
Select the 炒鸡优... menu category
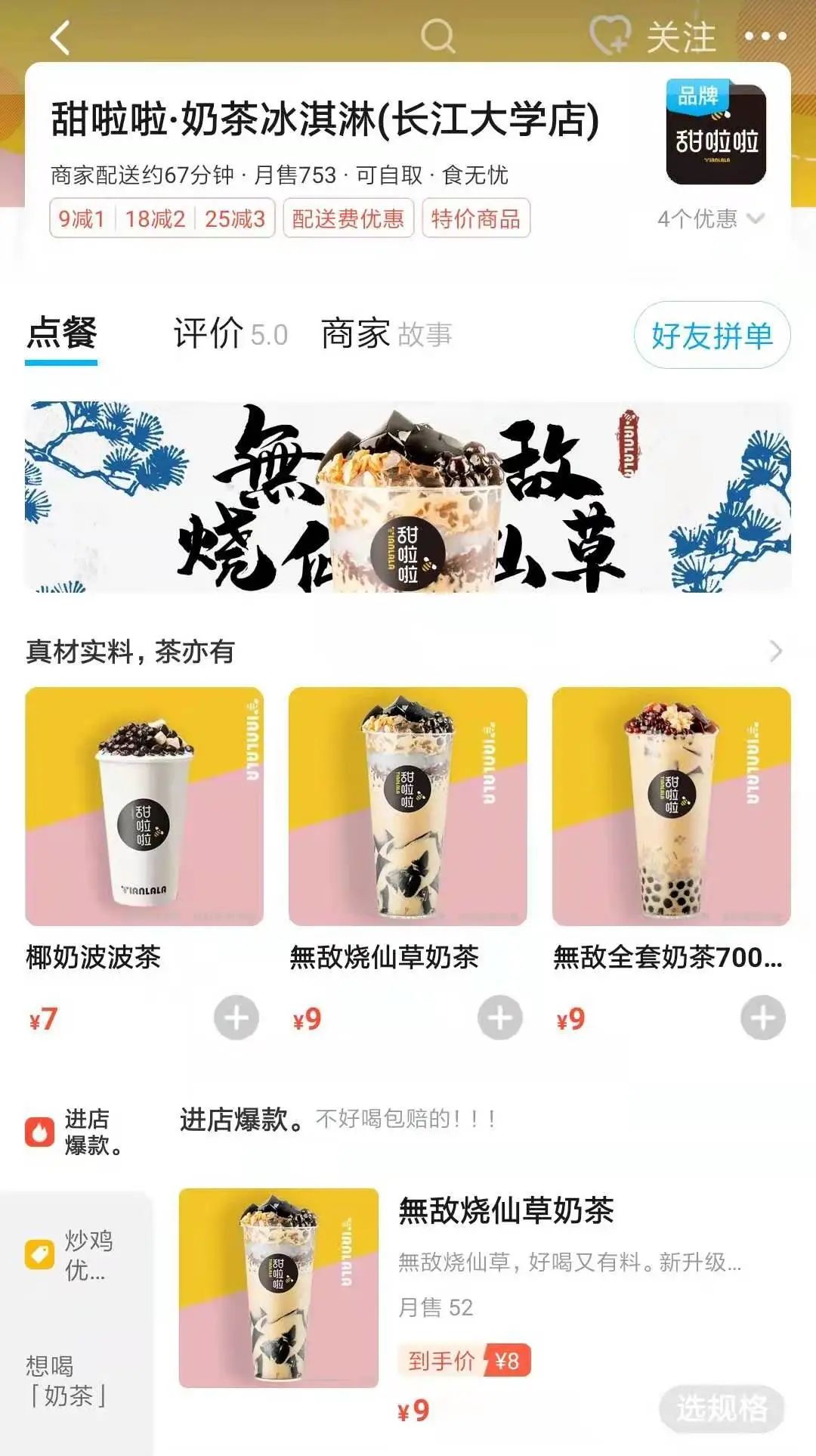76,1255
